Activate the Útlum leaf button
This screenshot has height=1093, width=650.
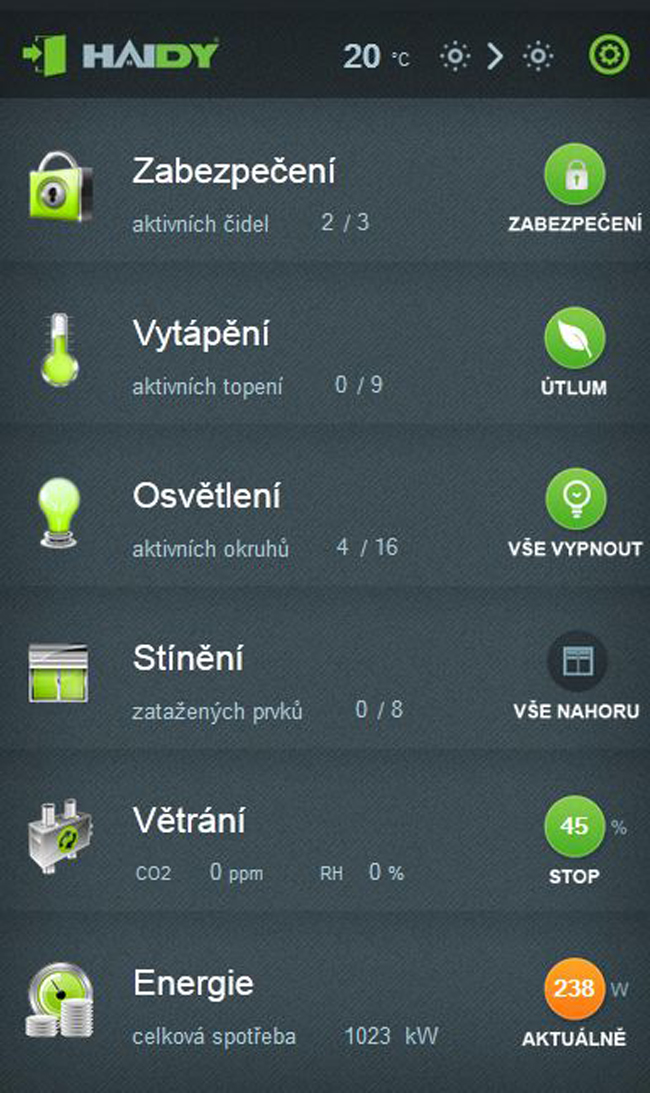[x=575, y=338]
